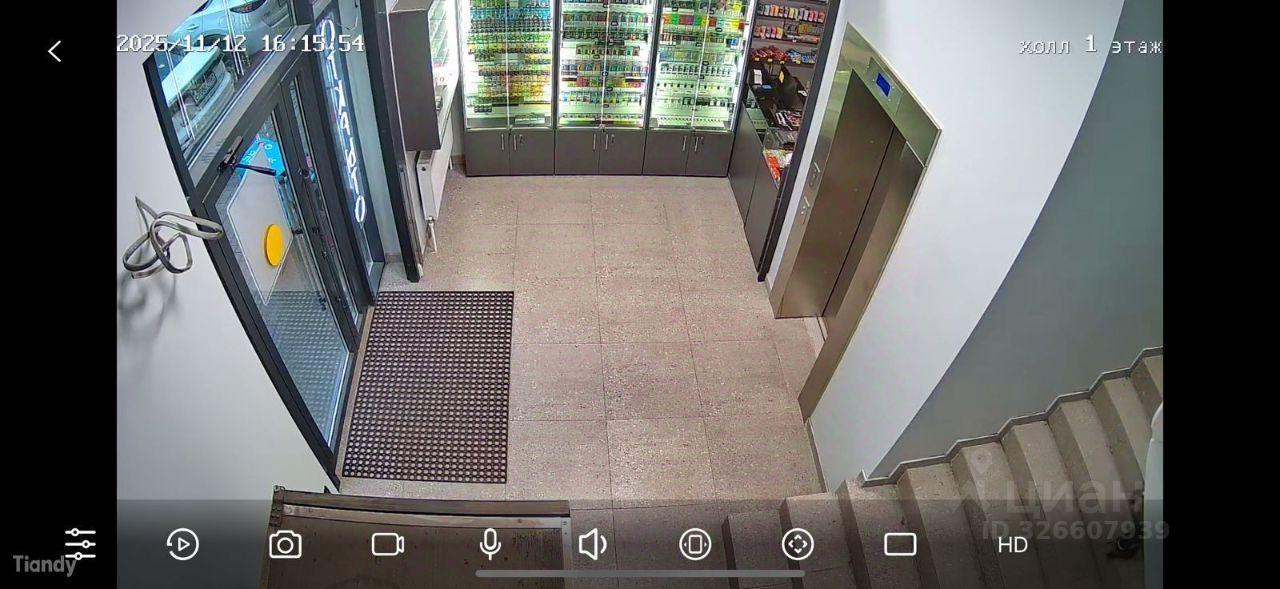
Task: Open the video settings sliders icon
Action: (80, 544)
